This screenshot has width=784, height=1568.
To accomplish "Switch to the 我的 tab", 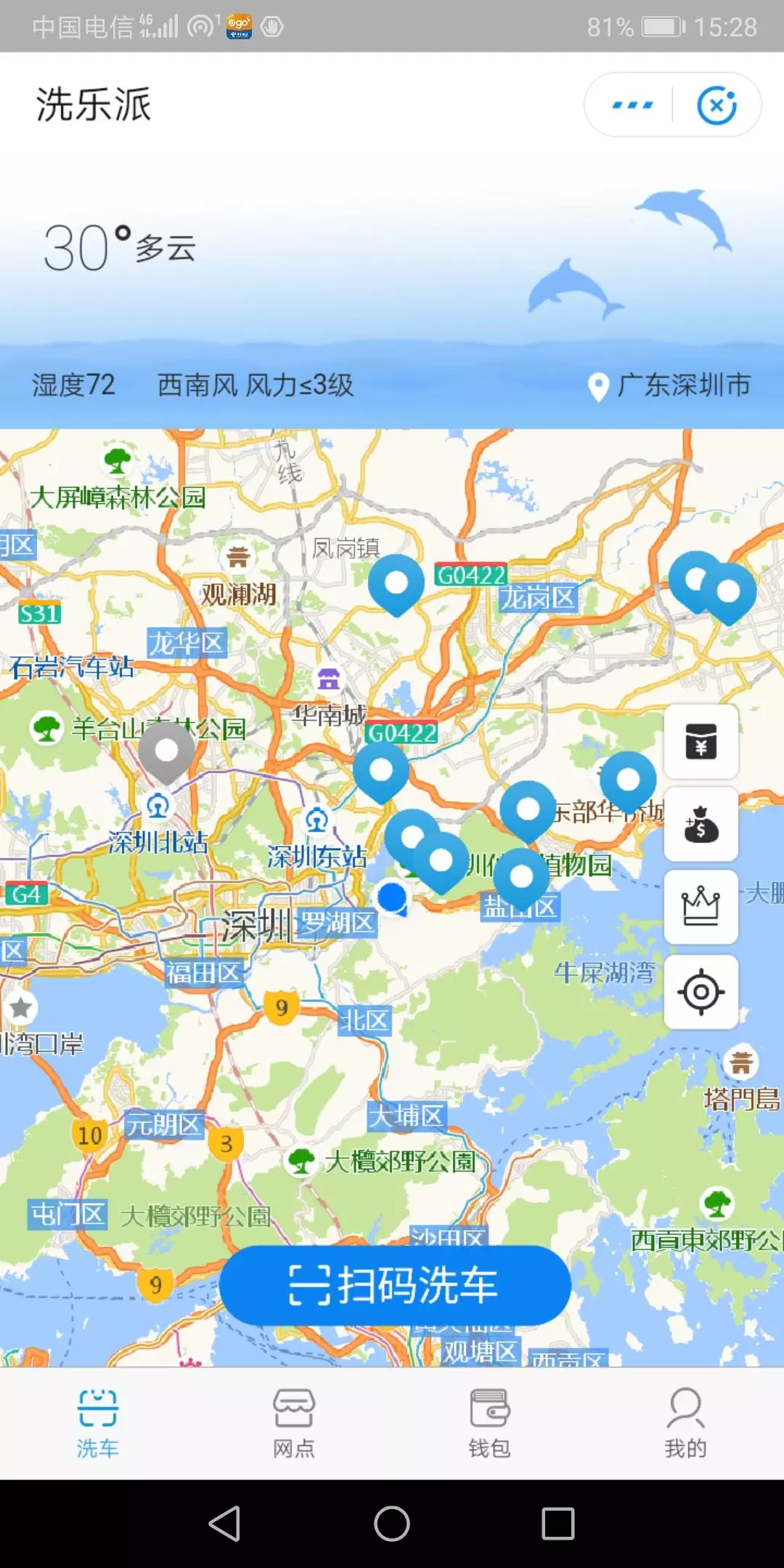I will [x=685, y=1423].
